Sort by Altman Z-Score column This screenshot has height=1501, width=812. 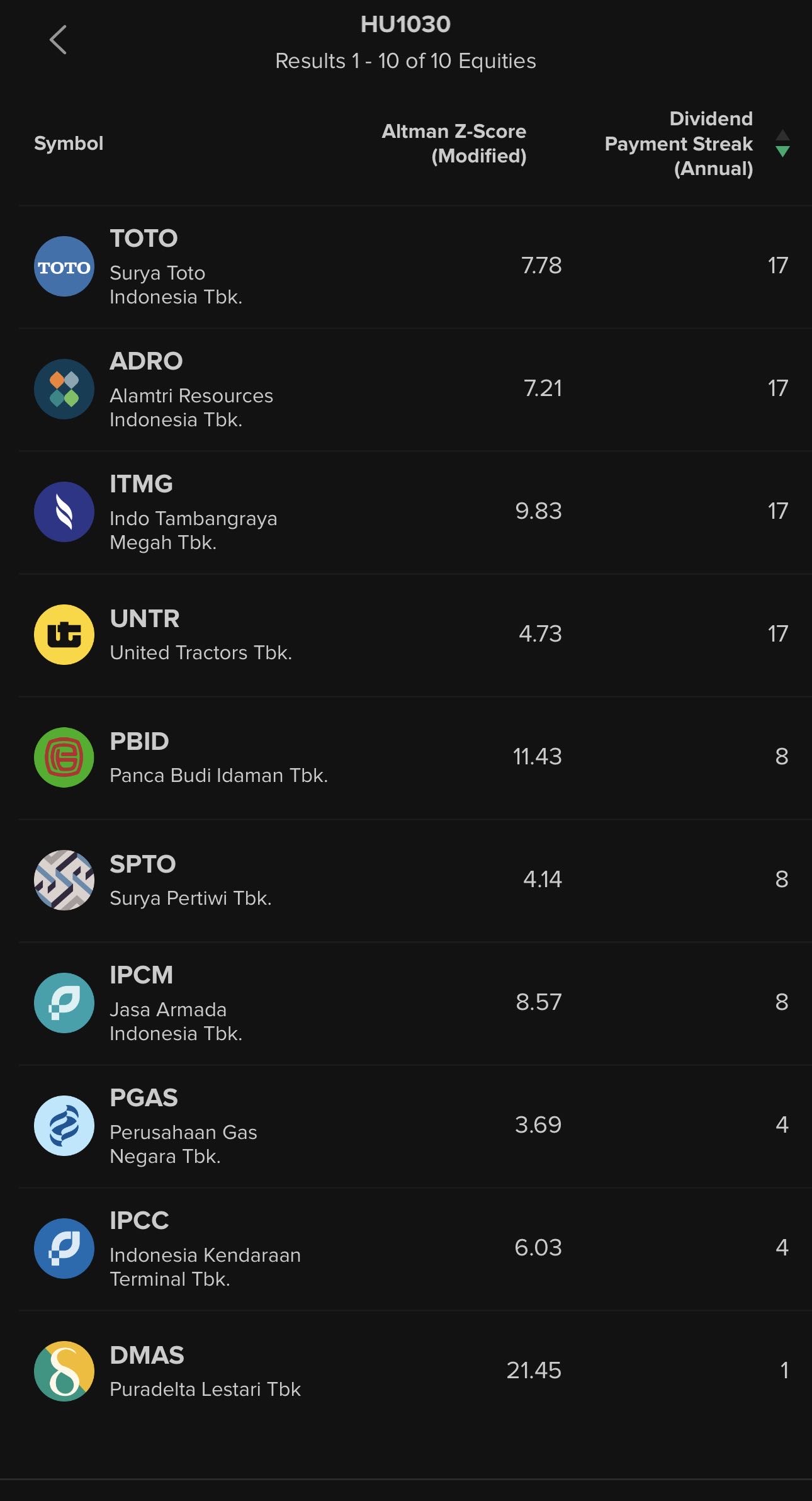(x=454, y=144)
